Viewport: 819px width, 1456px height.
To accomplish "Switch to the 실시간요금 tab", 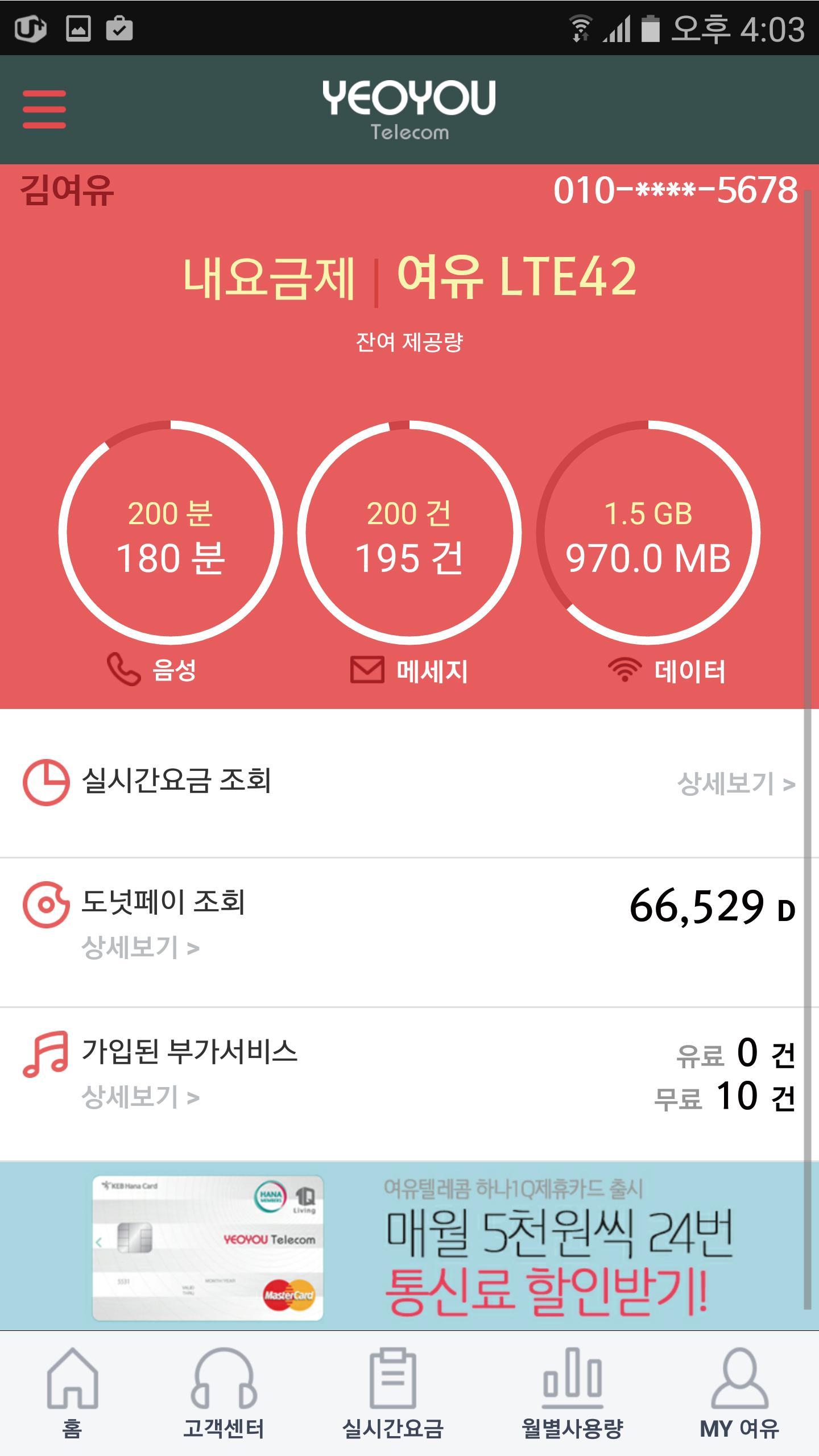I will click(x=392, y=1393).
